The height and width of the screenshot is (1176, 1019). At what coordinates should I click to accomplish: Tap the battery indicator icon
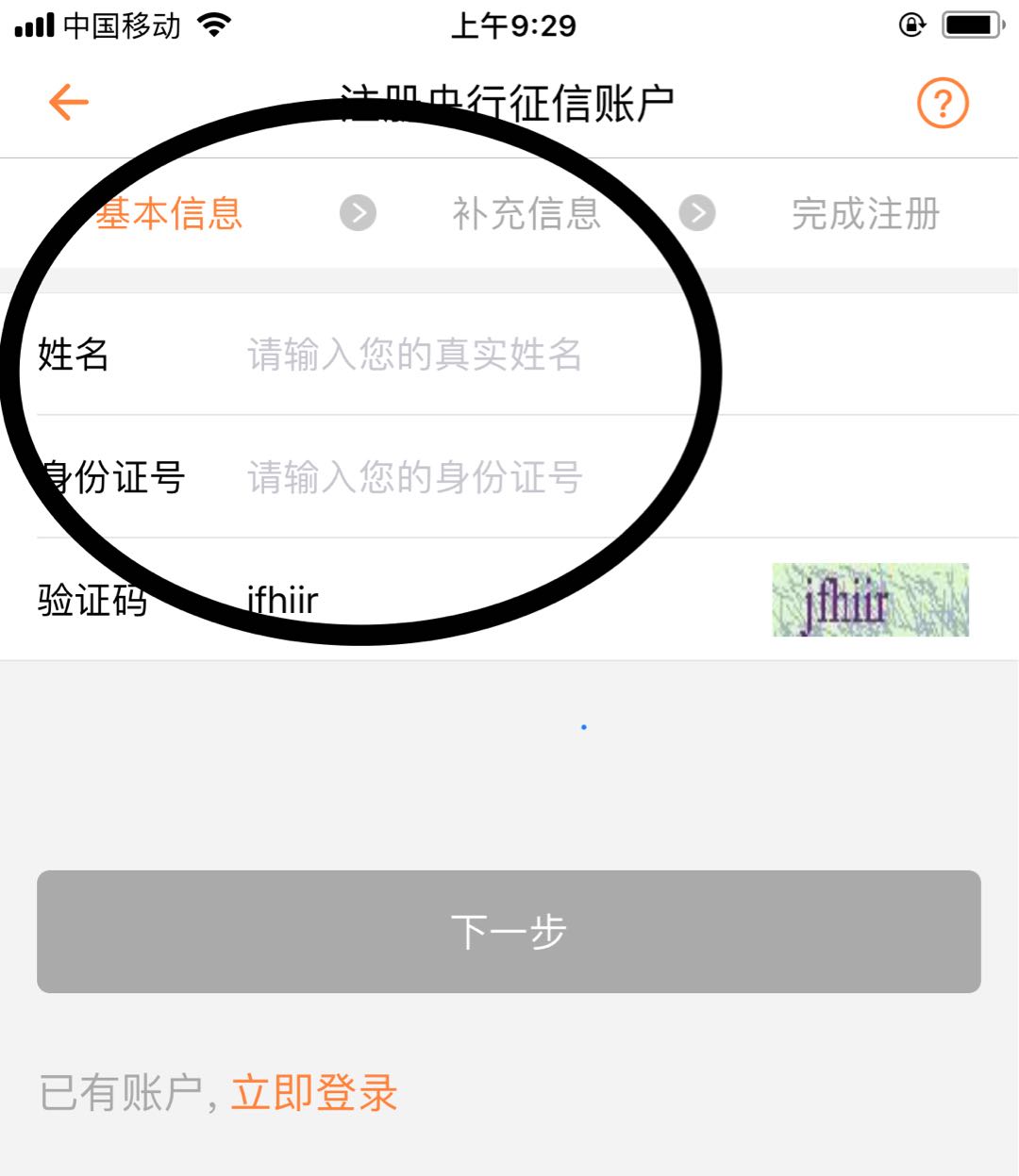coord(972,25)
